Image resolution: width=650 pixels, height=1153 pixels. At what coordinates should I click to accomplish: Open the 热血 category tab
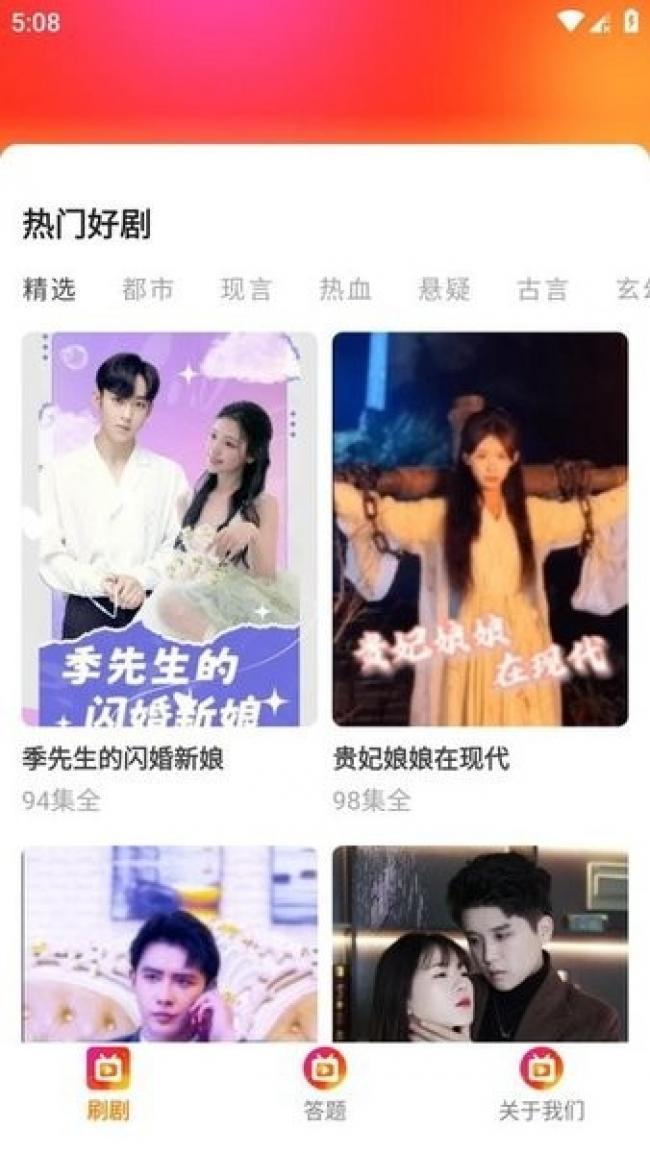pos(345,289)
